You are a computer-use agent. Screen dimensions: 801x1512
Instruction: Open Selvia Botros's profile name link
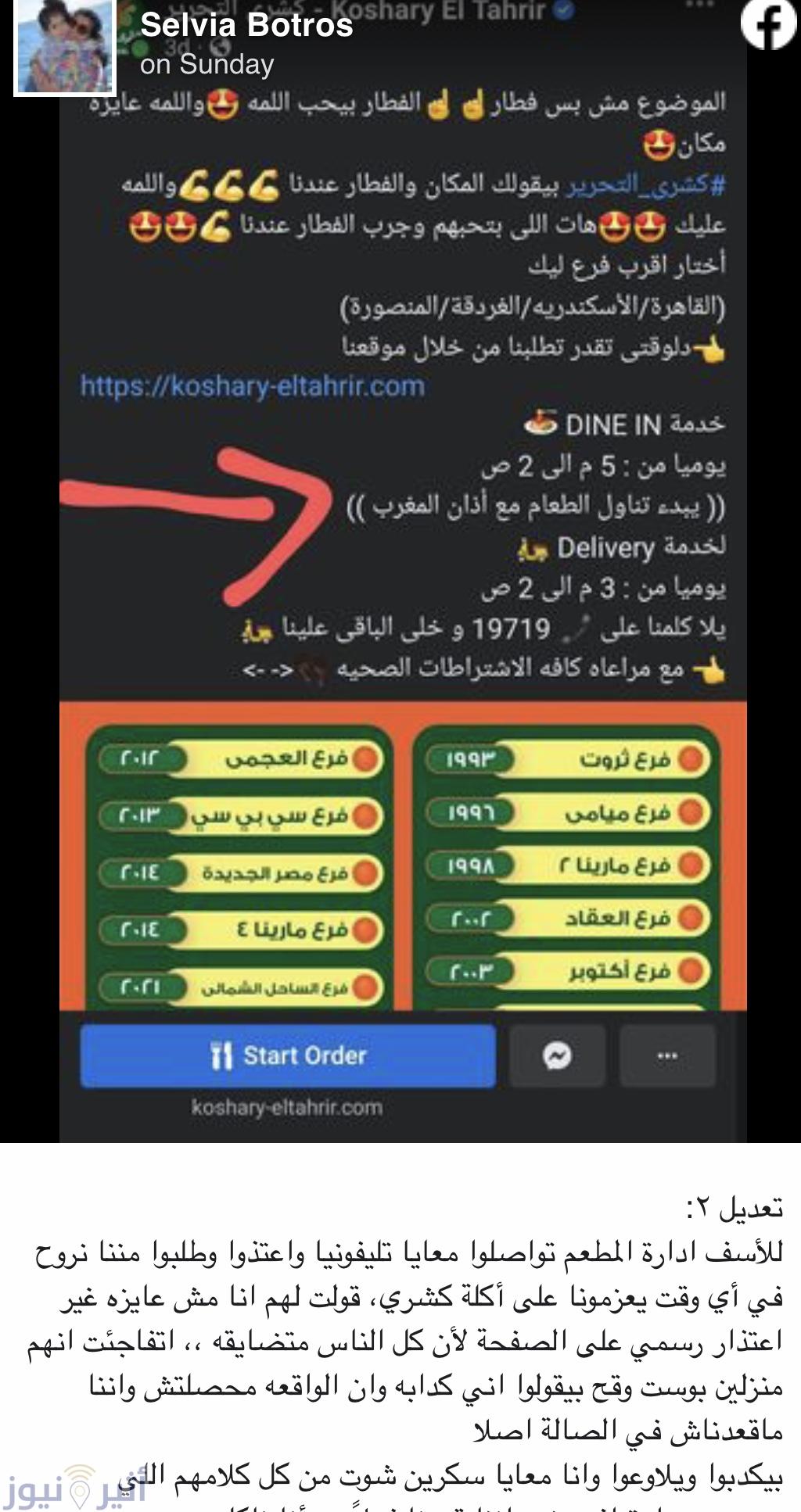(246, 26)
